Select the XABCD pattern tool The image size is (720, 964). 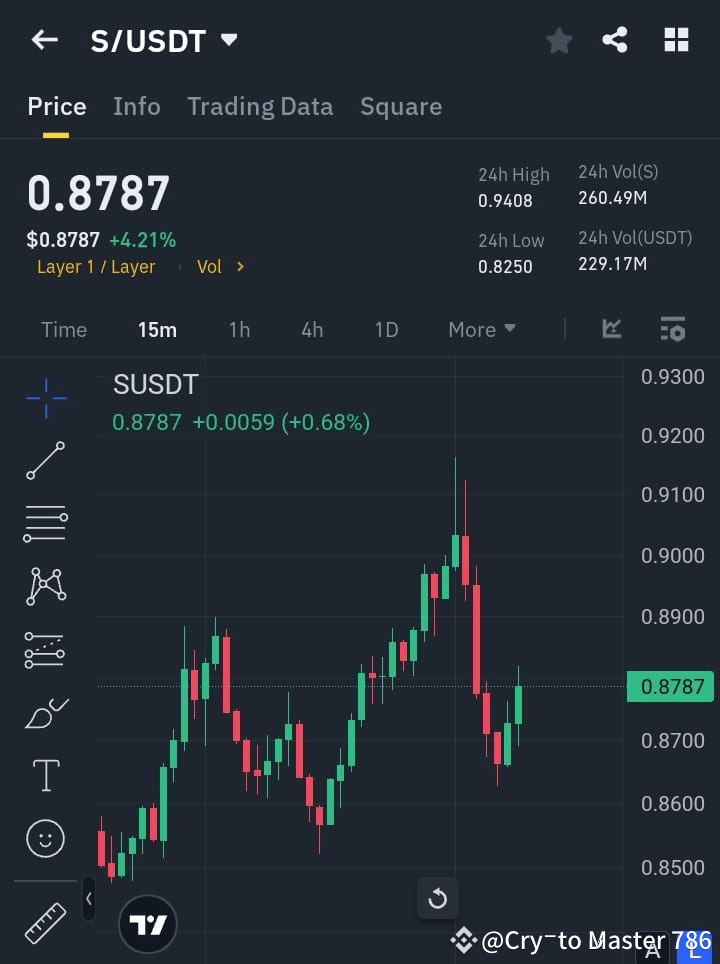tap(45, 587)
